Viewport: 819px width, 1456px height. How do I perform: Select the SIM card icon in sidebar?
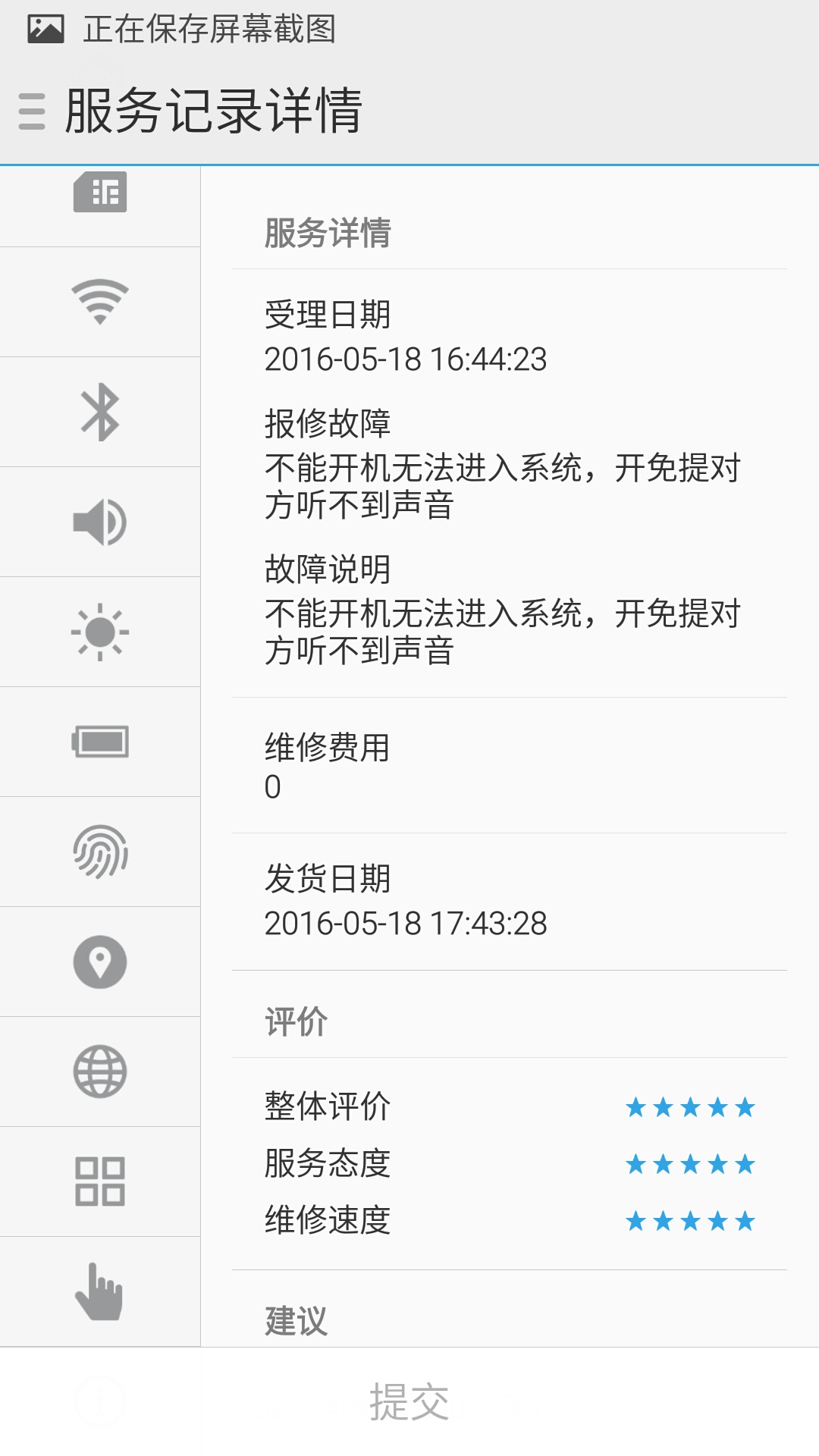tap(100, 193)
